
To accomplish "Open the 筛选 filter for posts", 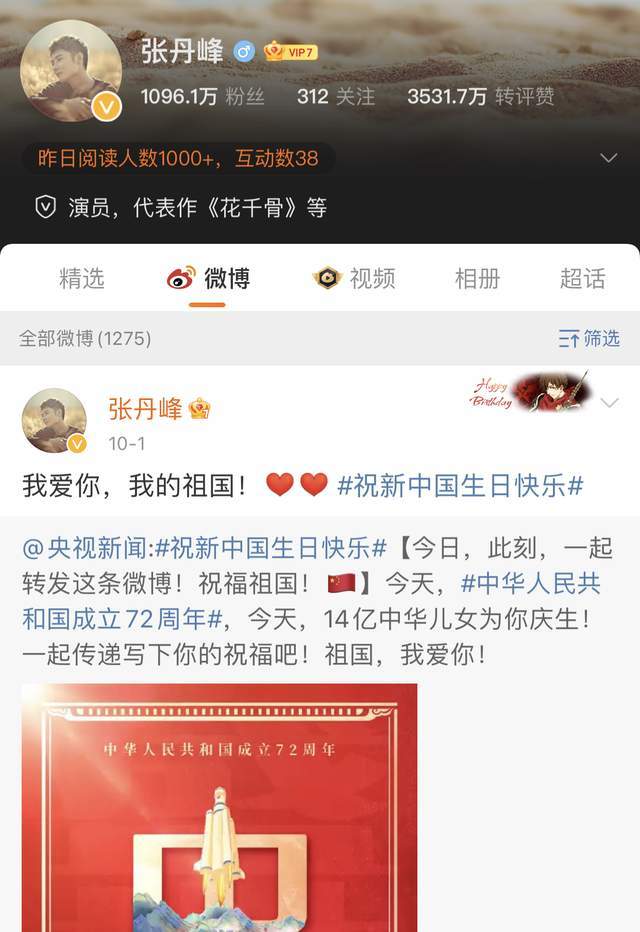I will (590, 339).
